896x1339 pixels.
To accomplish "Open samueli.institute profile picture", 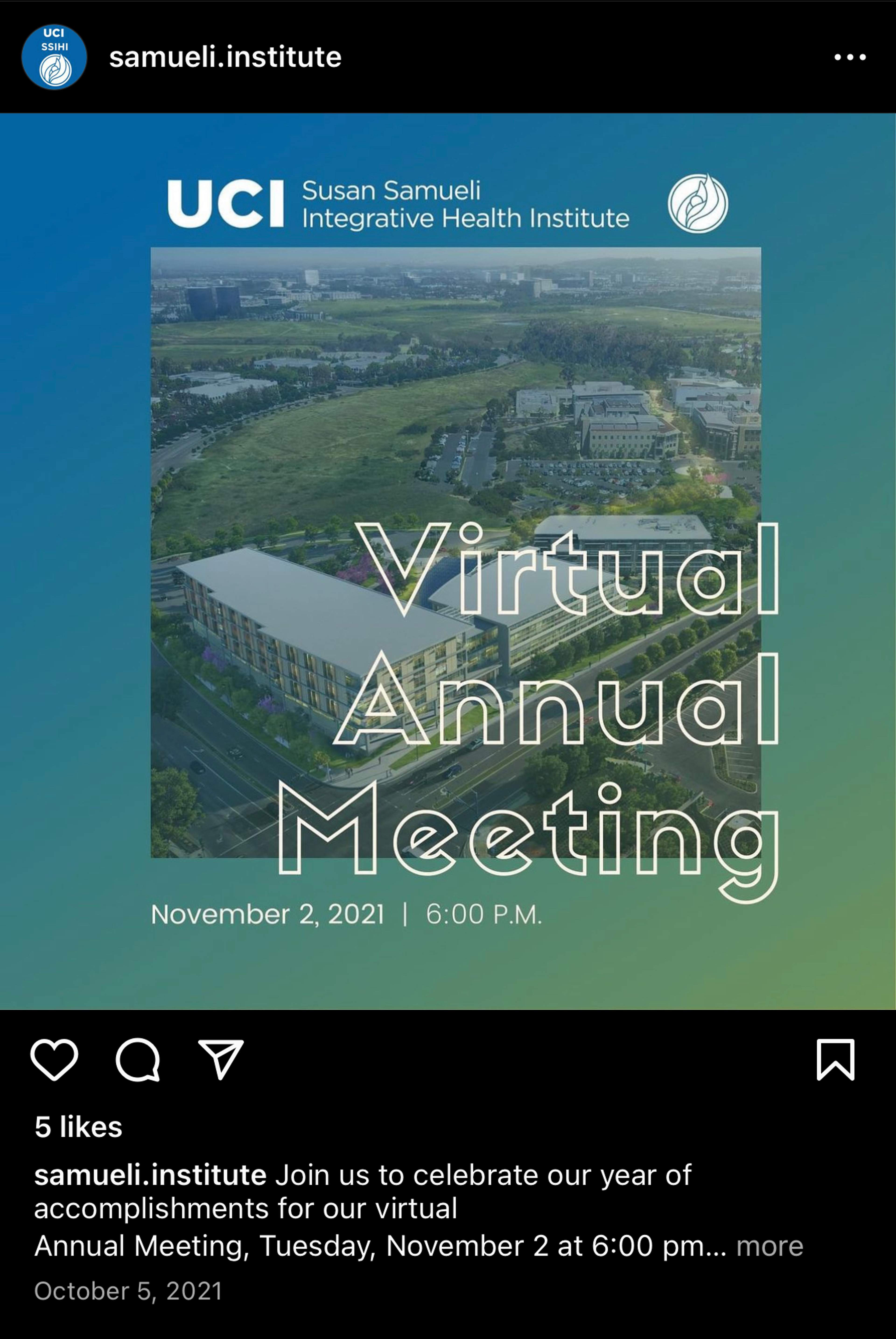I will tap(54, 57).
